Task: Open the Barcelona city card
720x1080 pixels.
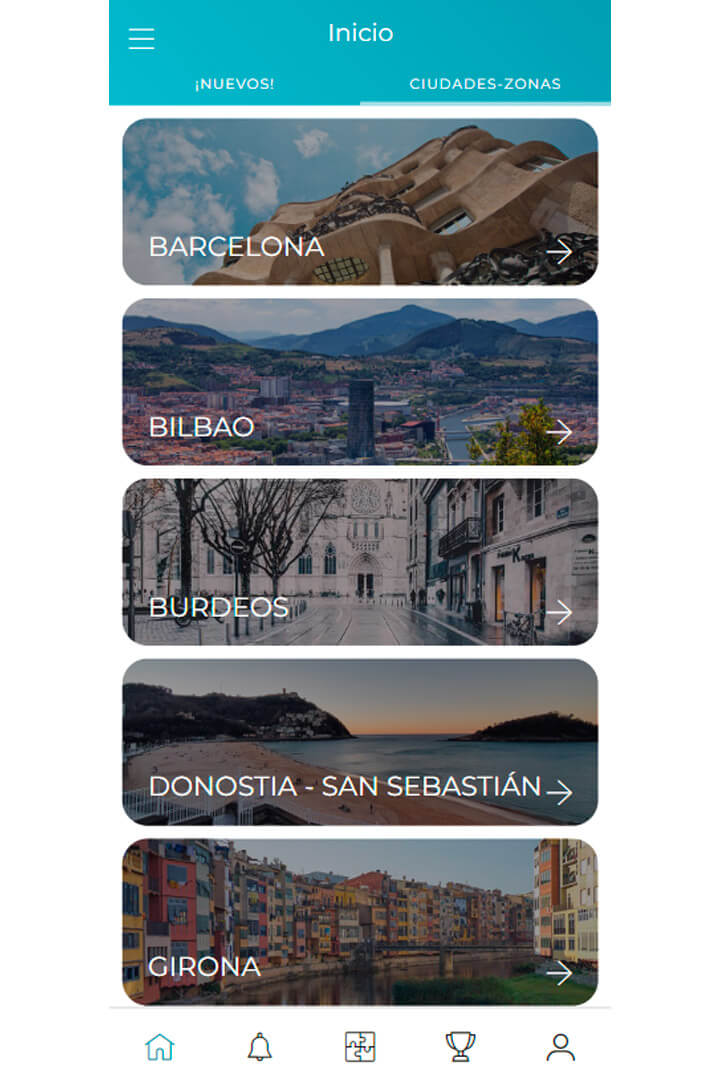Action: tap(360, 202)
